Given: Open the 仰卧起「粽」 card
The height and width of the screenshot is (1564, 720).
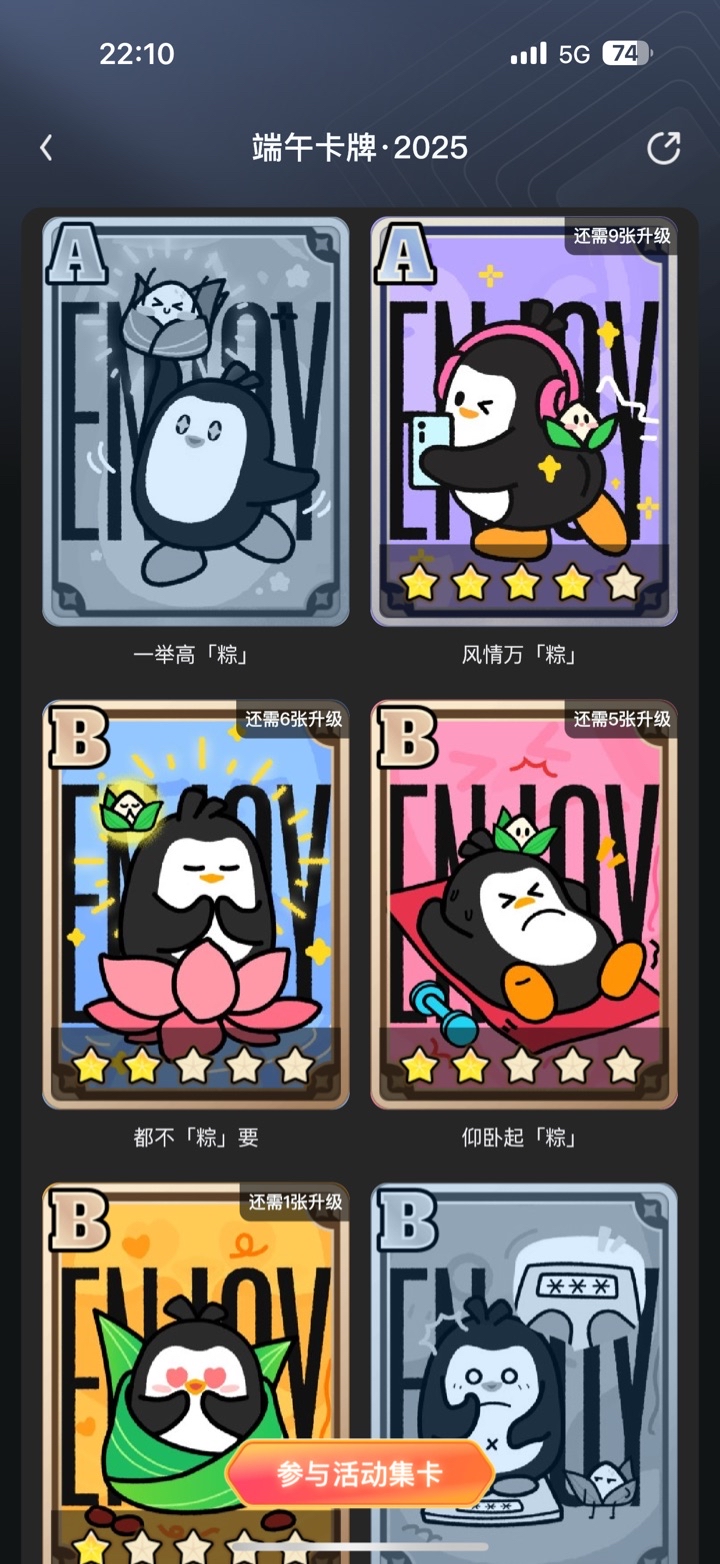Looking at the screenshot, I should click(x=524, y=904).
